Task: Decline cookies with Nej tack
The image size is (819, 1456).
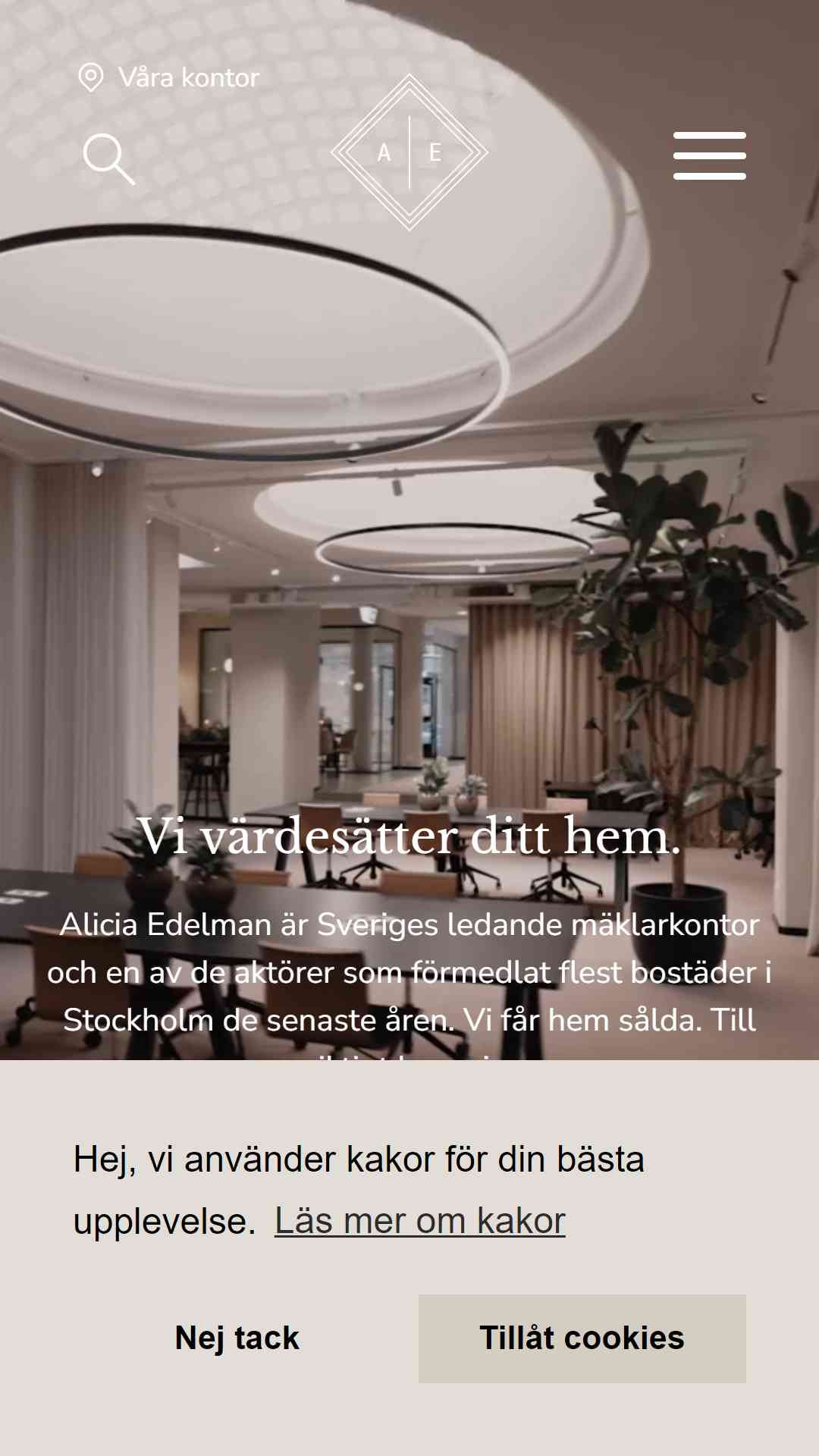Action: point(237,1338)
